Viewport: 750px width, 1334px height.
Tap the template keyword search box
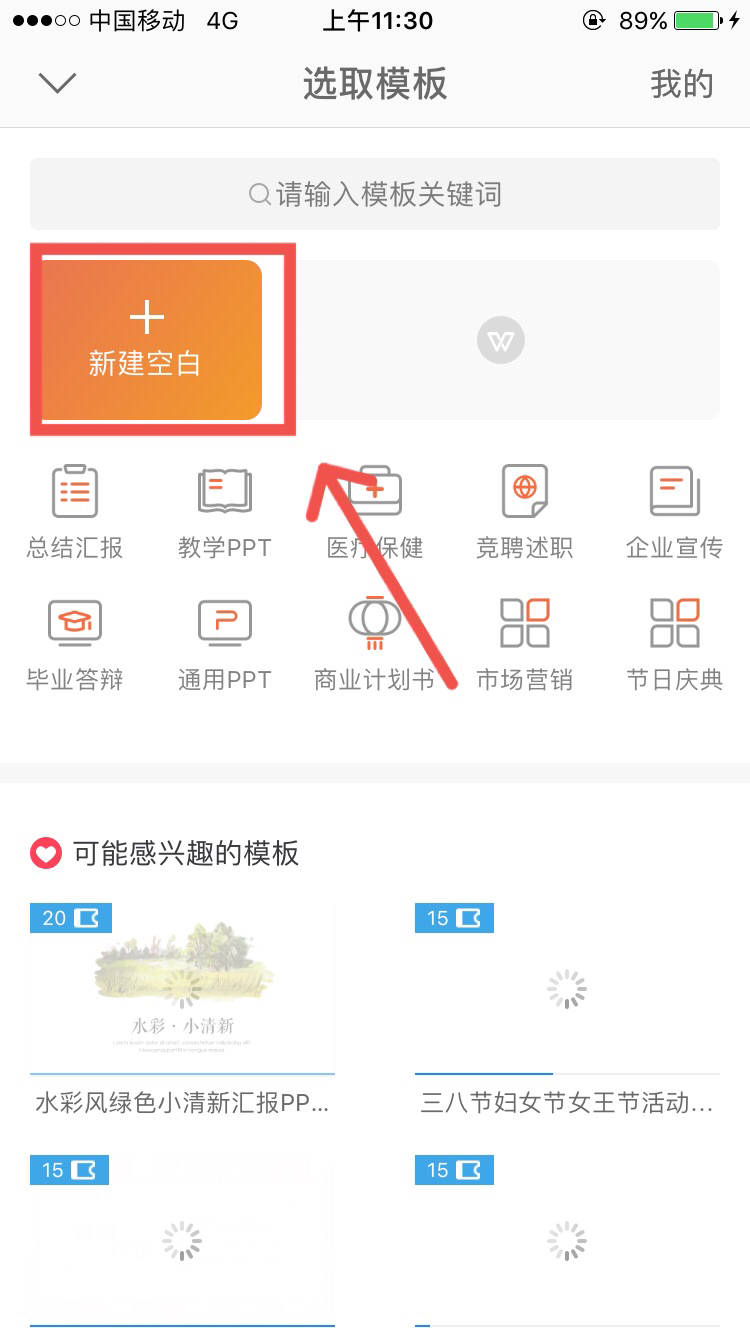click(x=375, y=194)
